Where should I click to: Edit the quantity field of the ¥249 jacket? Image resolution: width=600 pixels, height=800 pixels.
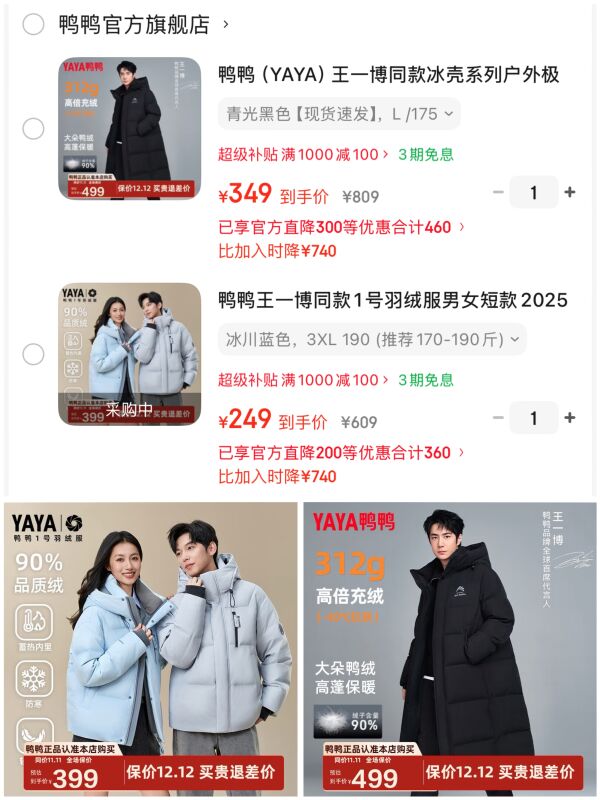tap(533, 418)
